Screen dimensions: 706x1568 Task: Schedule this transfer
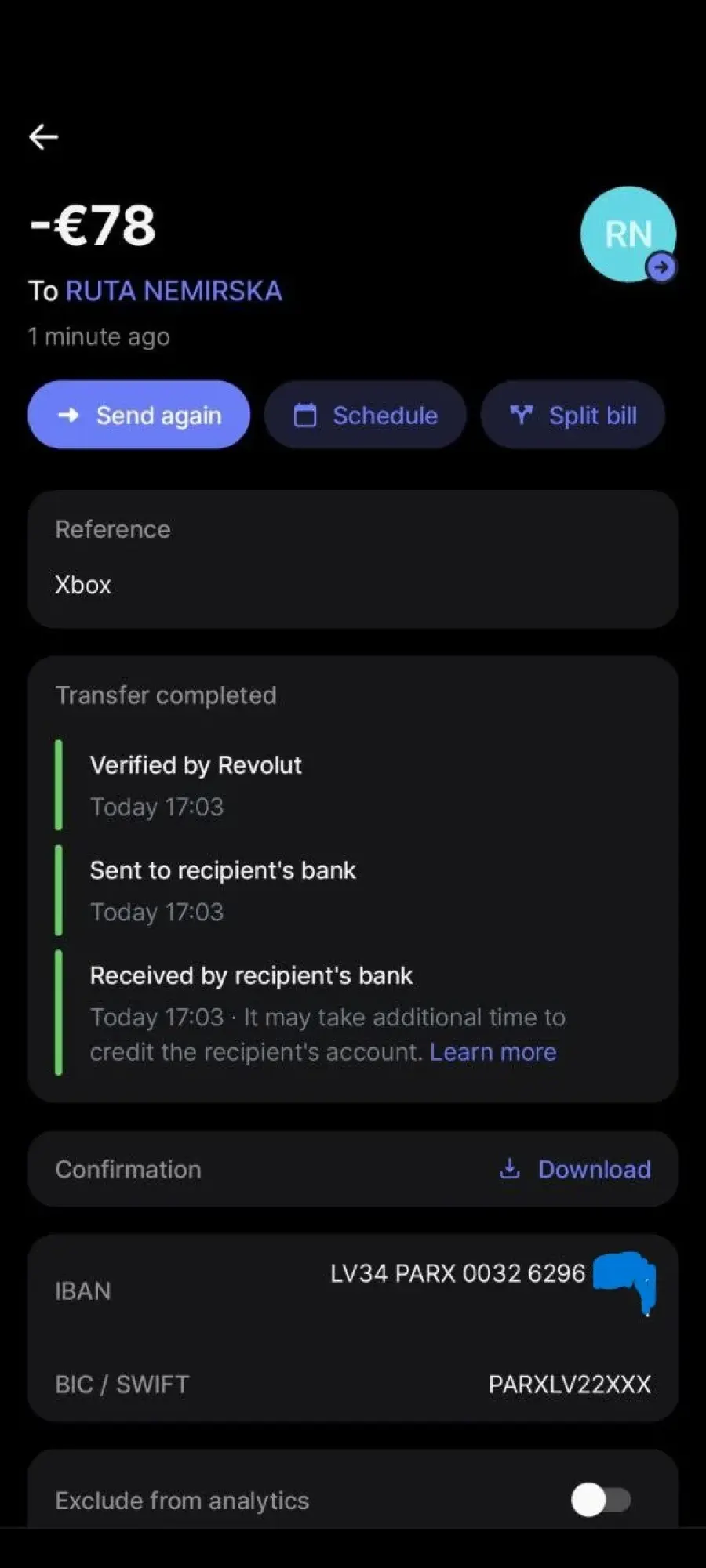click(366, 415)
